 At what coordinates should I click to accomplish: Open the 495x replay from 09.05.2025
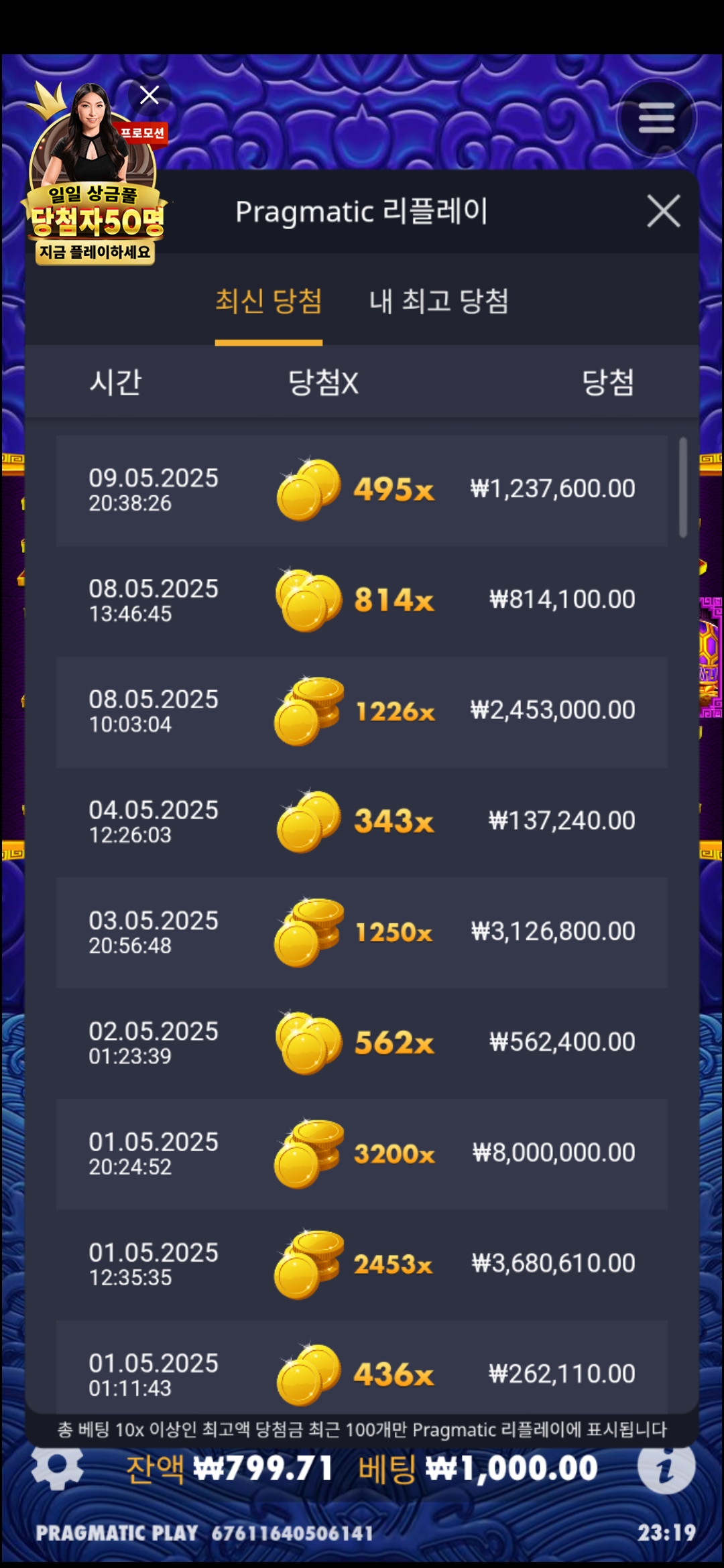pyautogui.click(x=362, y=490)
